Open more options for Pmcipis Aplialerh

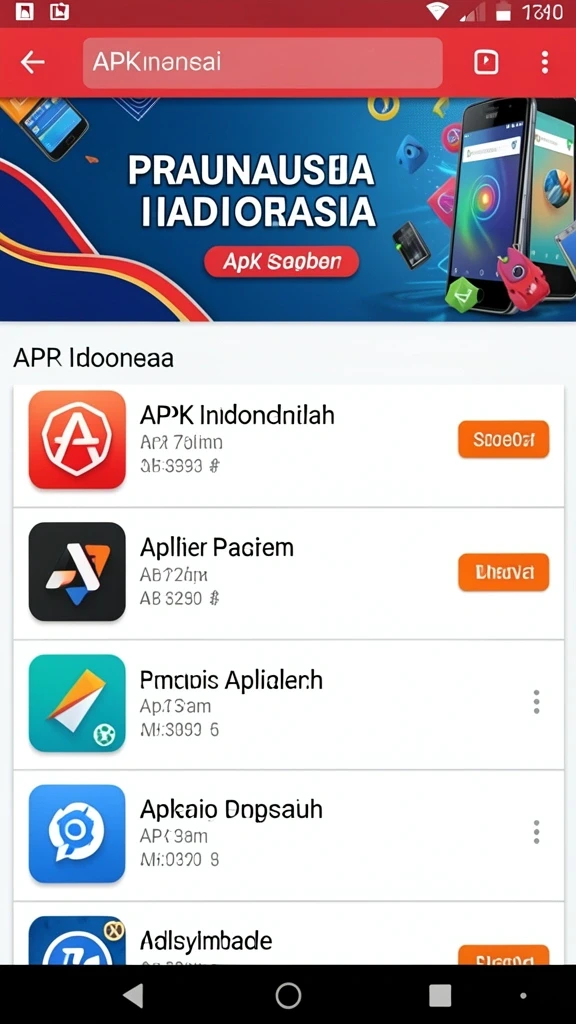(536, 701)
